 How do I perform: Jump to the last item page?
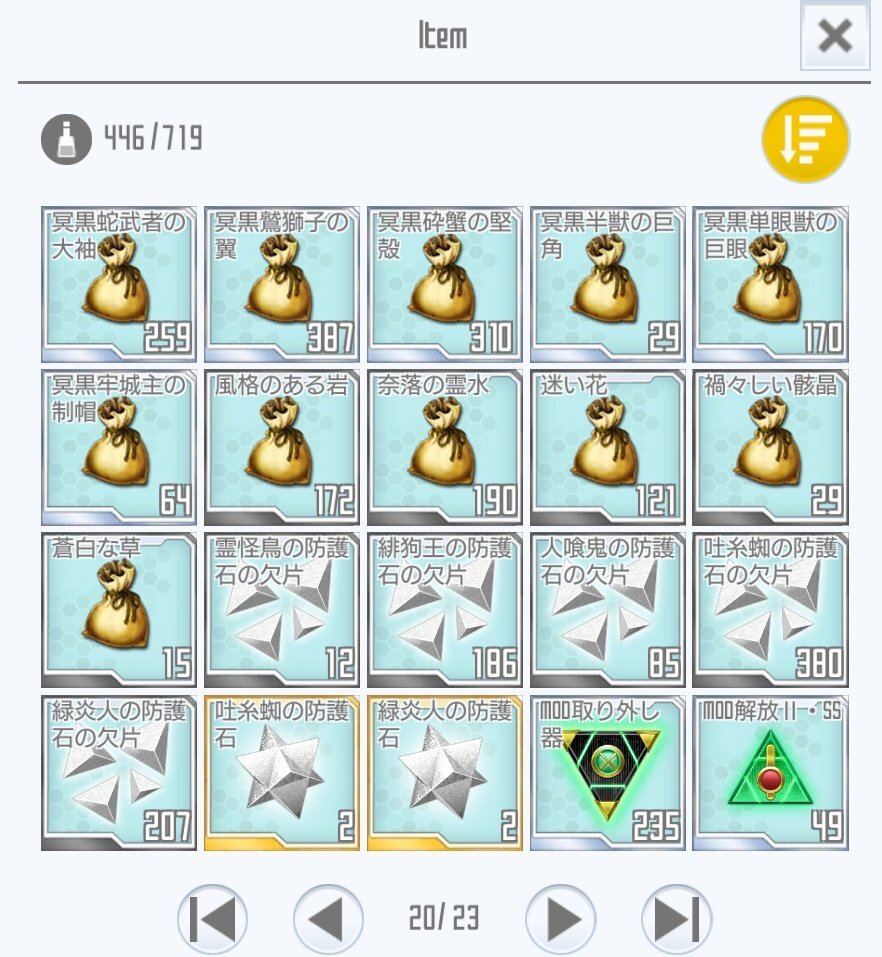[676, 919]
